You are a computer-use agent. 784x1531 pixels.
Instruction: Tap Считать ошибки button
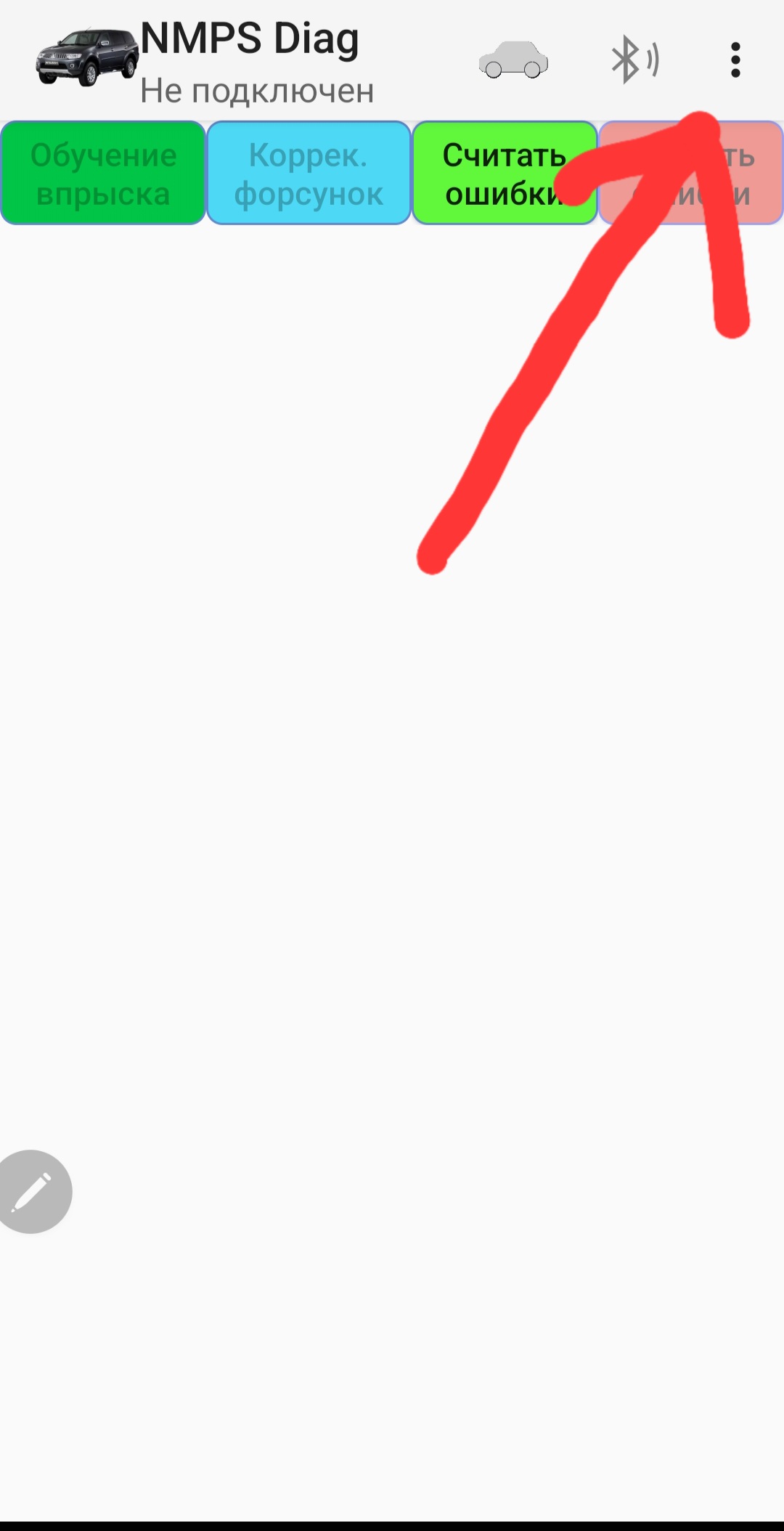coord(505,174)
